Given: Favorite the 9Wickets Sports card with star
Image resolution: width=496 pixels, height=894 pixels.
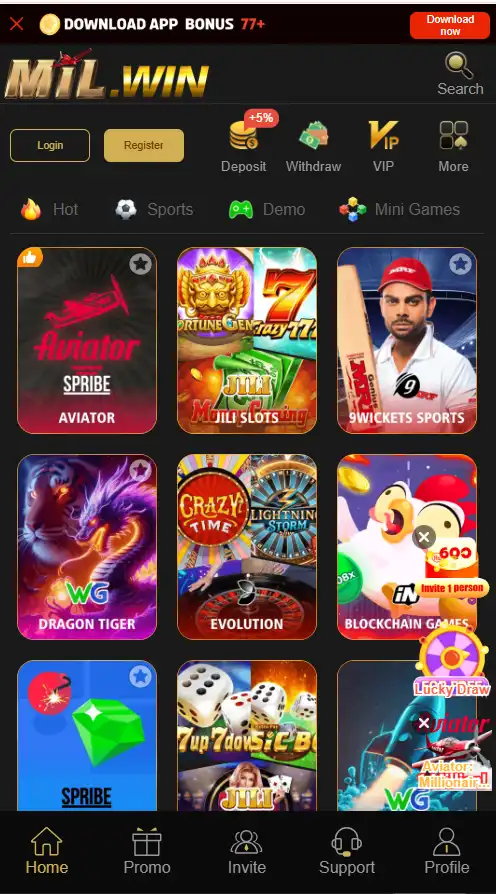Looking at the screenshot, I should tap(461, 264).
